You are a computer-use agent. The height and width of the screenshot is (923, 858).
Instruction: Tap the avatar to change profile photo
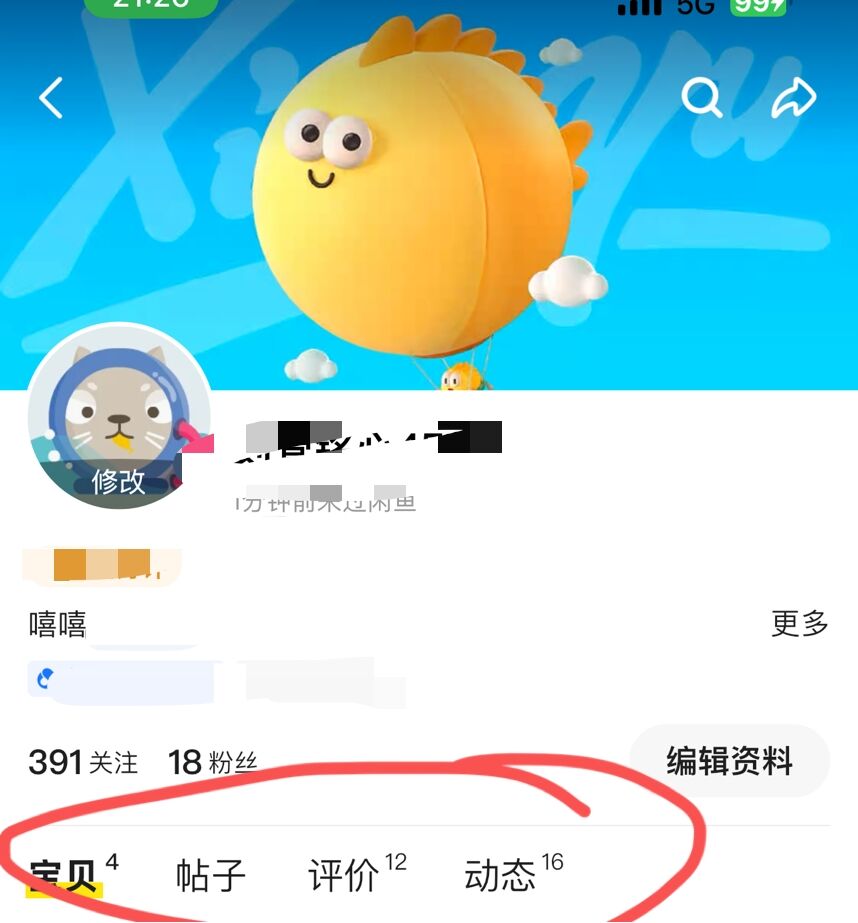118,418
